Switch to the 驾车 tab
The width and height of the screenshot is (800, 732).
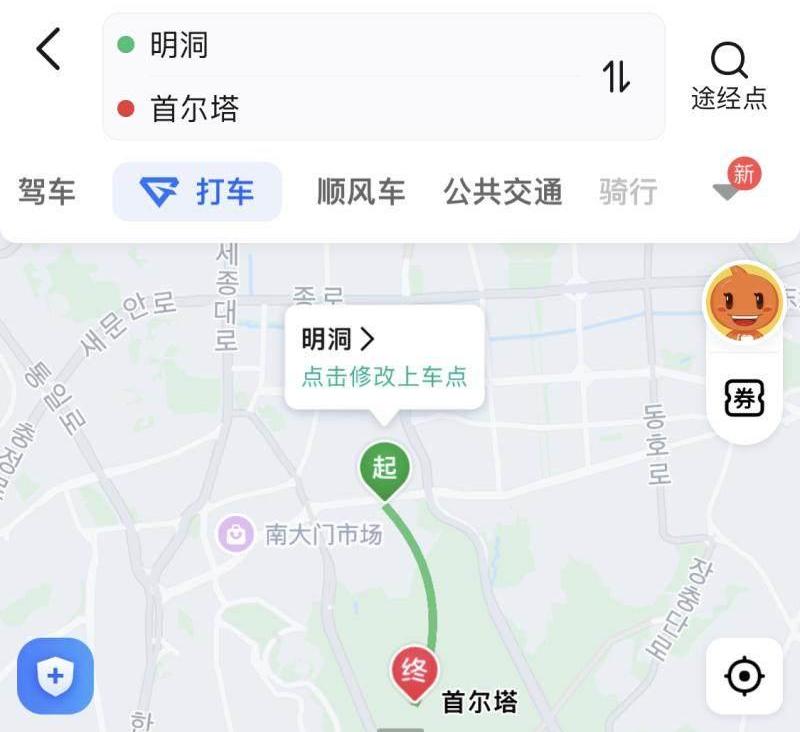pyautogui.click(x=47, y=191)
